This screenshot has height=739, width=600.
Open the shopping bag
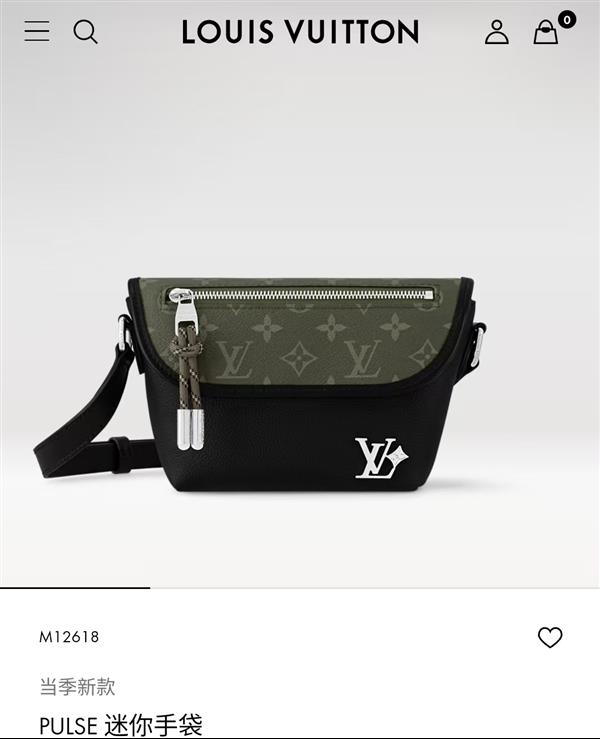click(x=546, y=32)
